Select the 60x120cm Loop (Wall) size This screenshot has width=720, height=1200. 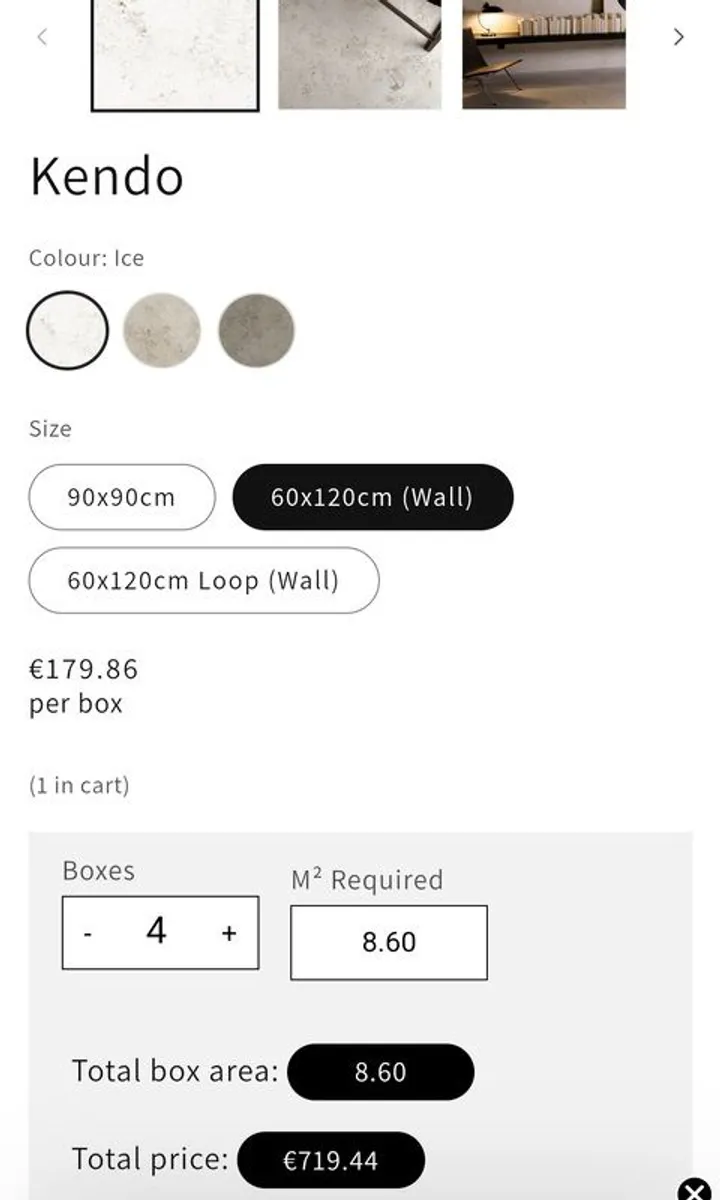[x=204, y=580]
